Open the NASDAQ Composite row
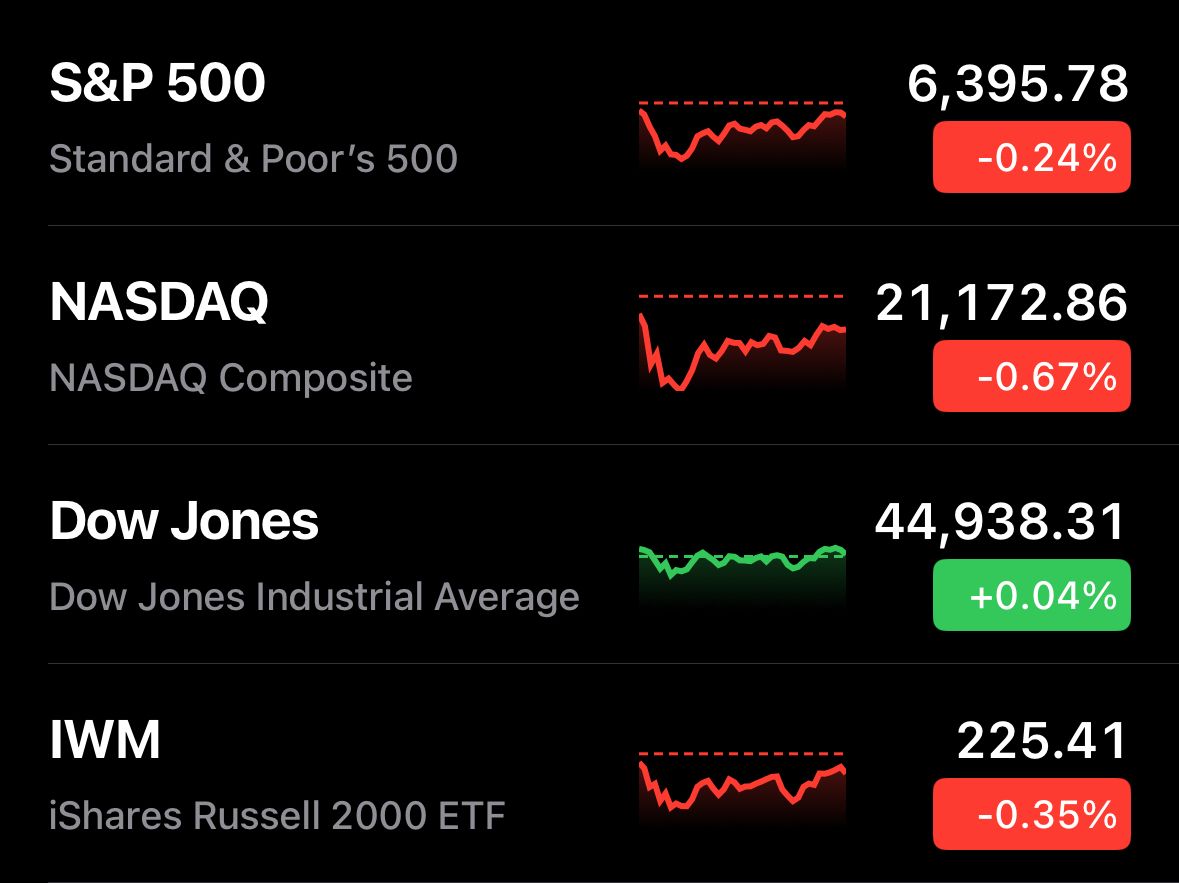 tap(300, 337)
